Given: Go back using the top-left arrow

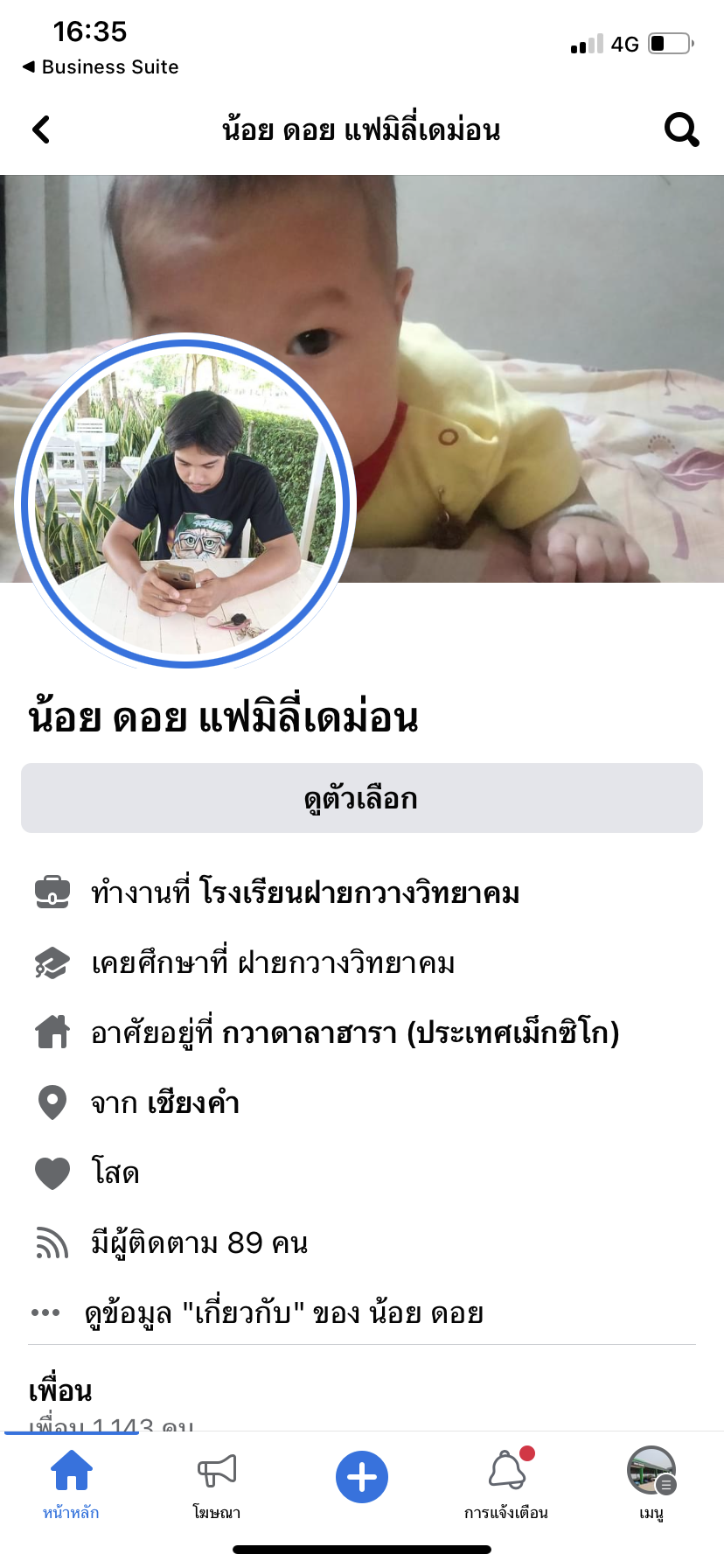Looking at the screenshot, I should [x=41, y=129].
